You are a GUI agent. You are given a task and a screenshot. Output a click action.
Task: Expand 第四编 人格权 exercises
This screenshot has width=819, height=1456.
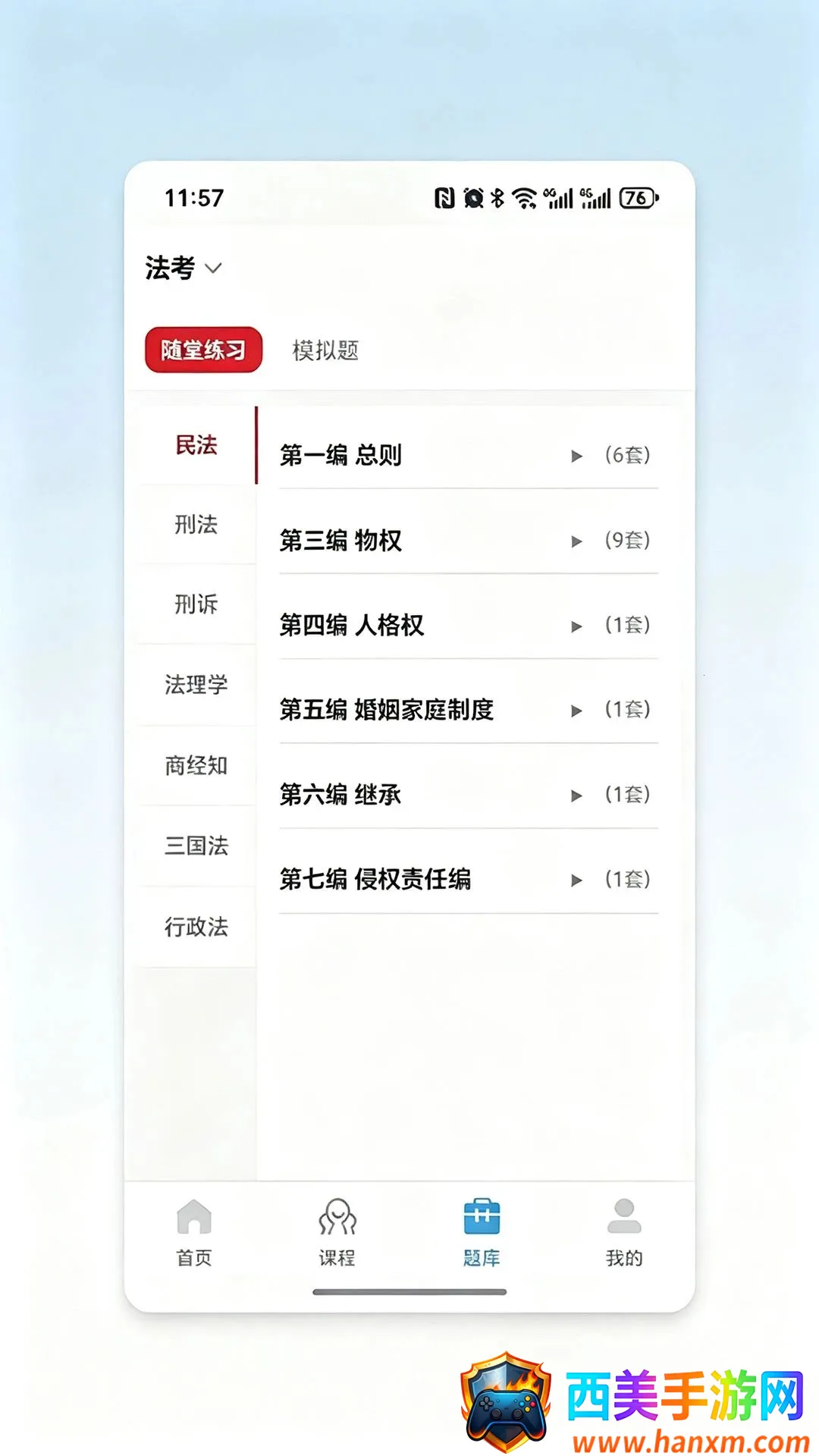pos(469,625)
